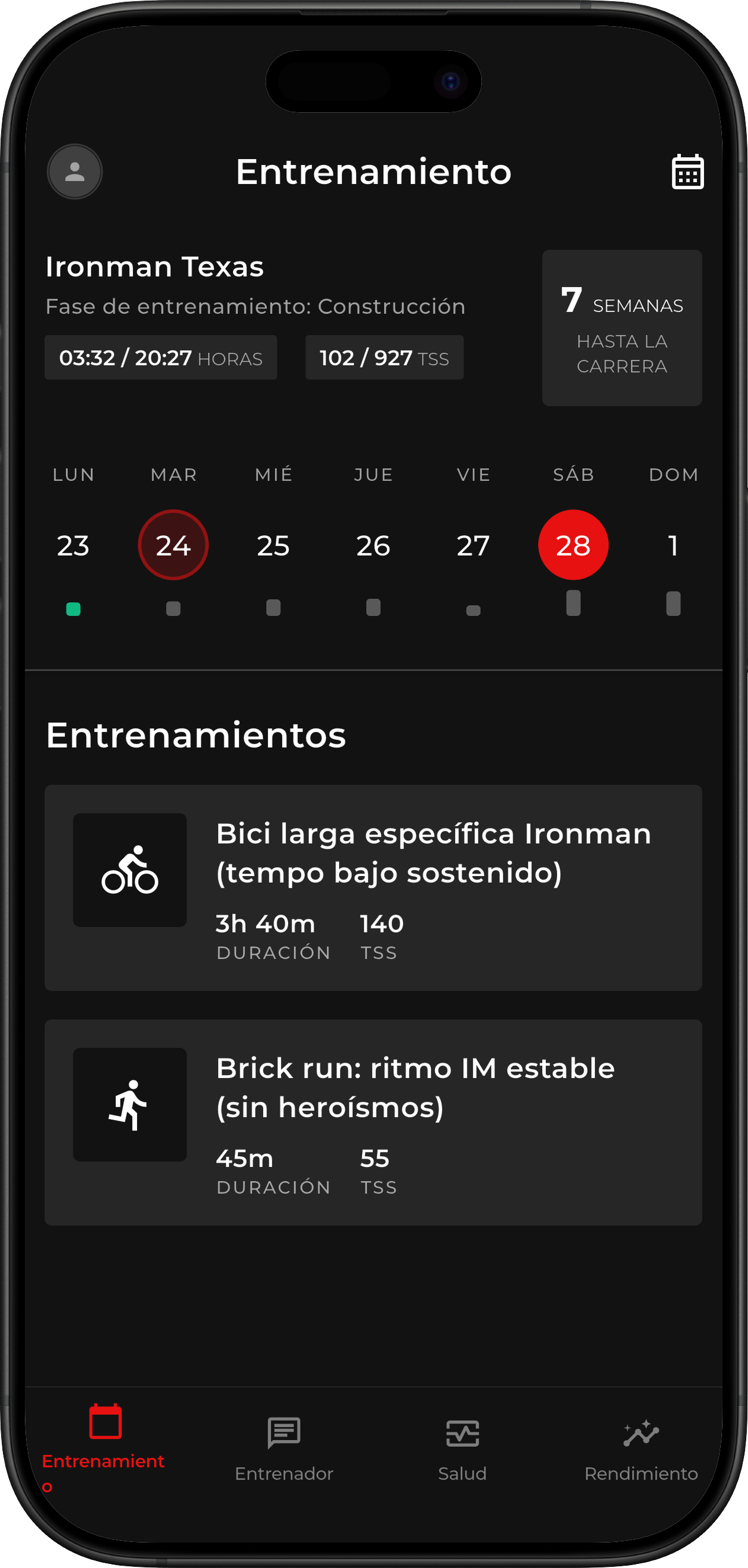Screen dimensions: 748x1568
Task: Select Sunday the 1st
Action: click(673, 546)
